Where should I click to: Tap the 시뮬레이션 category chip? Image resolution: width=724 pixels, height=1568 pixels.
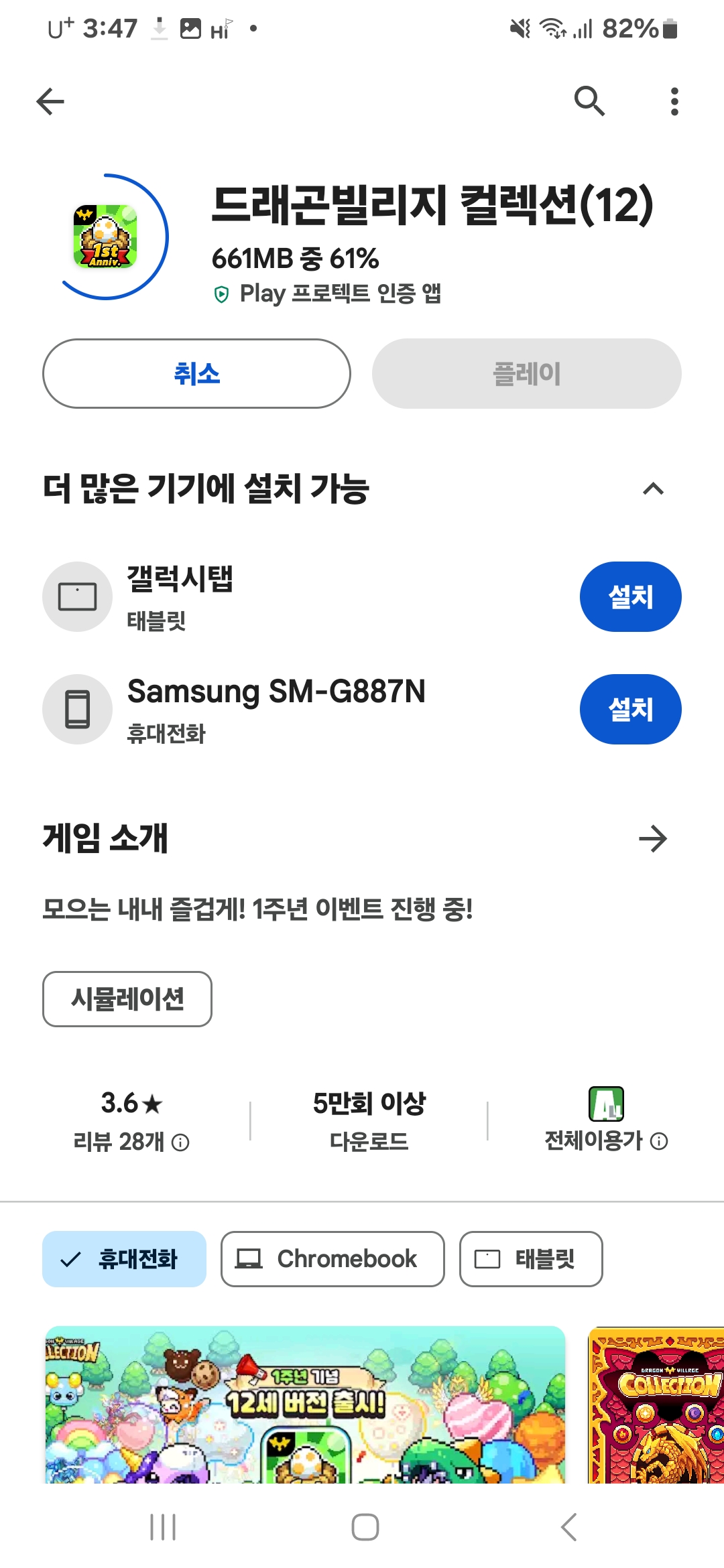coord(127,998)
